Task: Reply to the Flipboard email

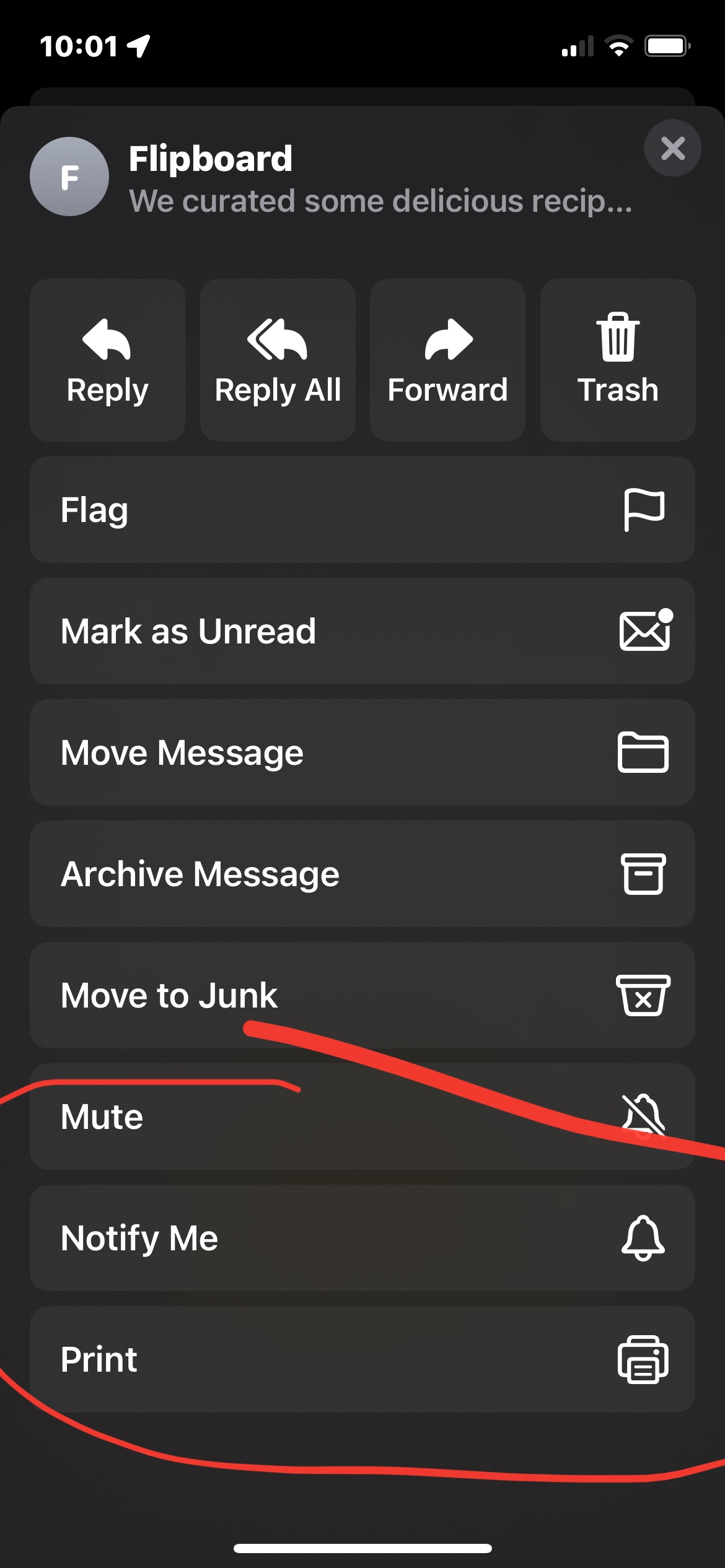Action: pyautogui.click(x=107, y=360)
